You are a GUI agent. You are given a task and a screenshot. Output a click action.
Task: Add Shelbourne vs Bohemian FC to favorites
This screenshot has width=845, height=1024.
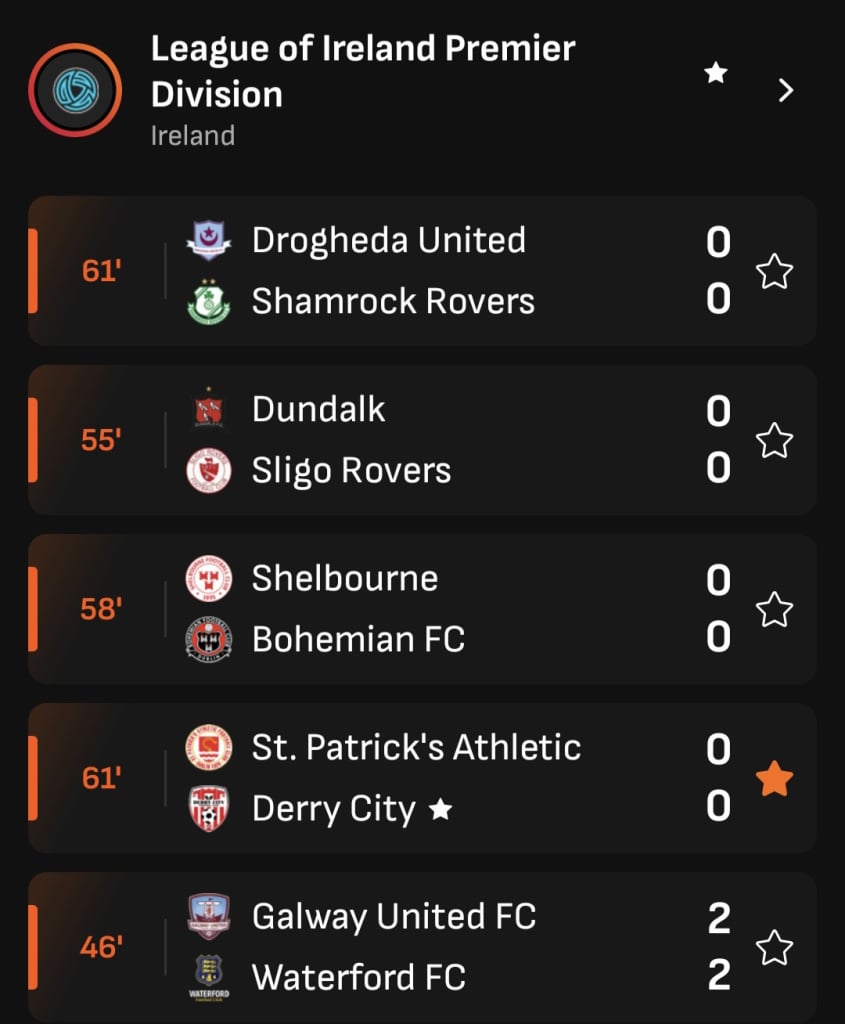pos(775,610)
